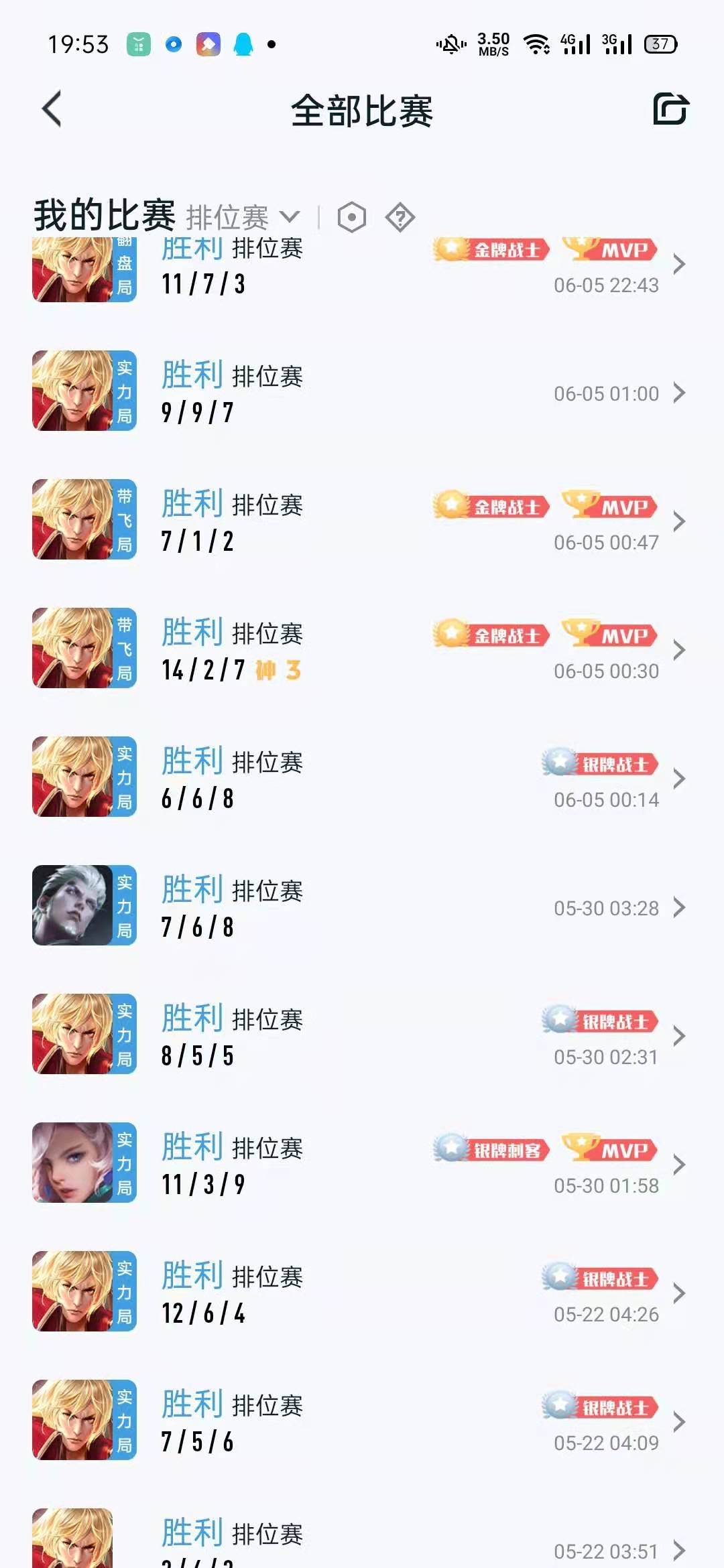Screen dimensions: 724x1568
Task: View the 7/6/8 match from 05-30 03:28
Action: 362,906
